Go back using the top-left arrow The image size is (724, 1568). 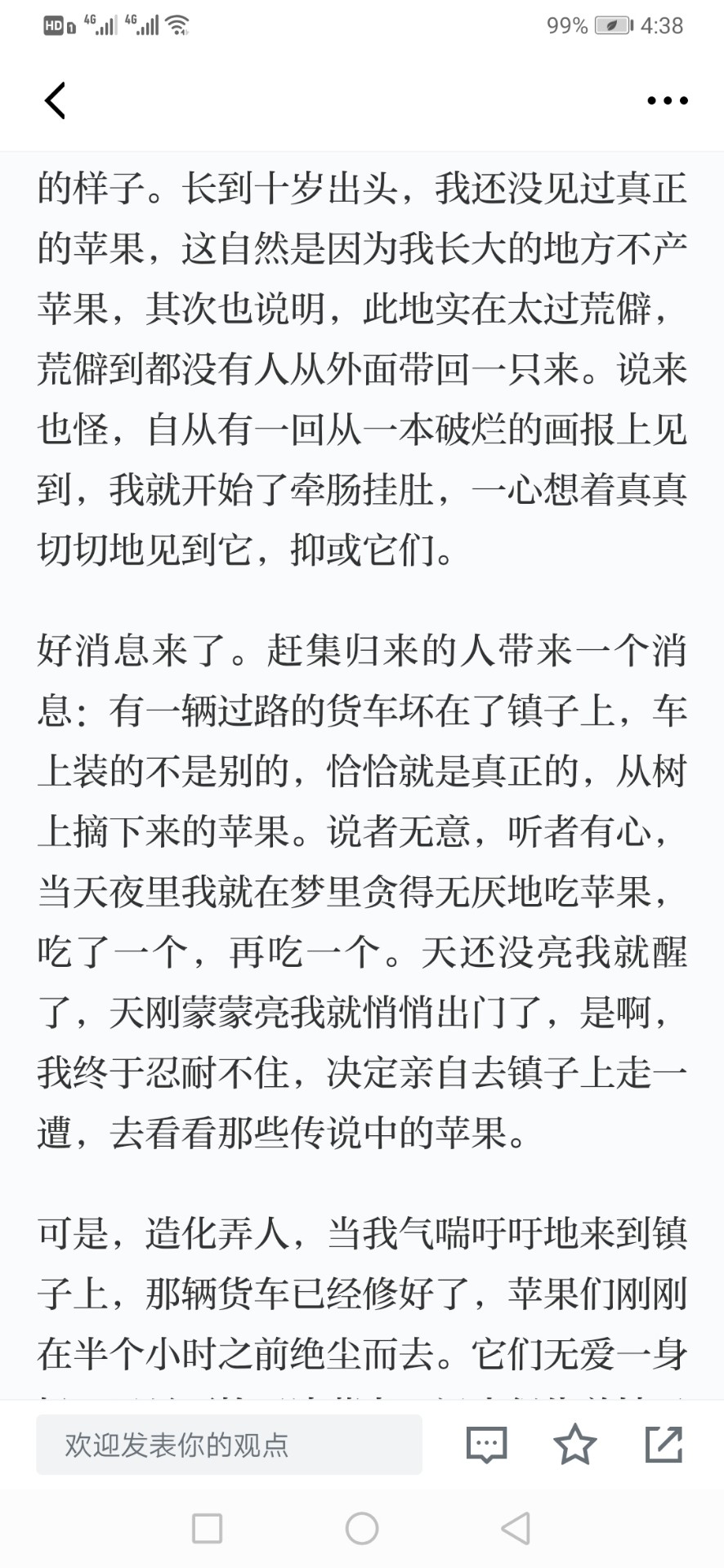tap(55, 100)
